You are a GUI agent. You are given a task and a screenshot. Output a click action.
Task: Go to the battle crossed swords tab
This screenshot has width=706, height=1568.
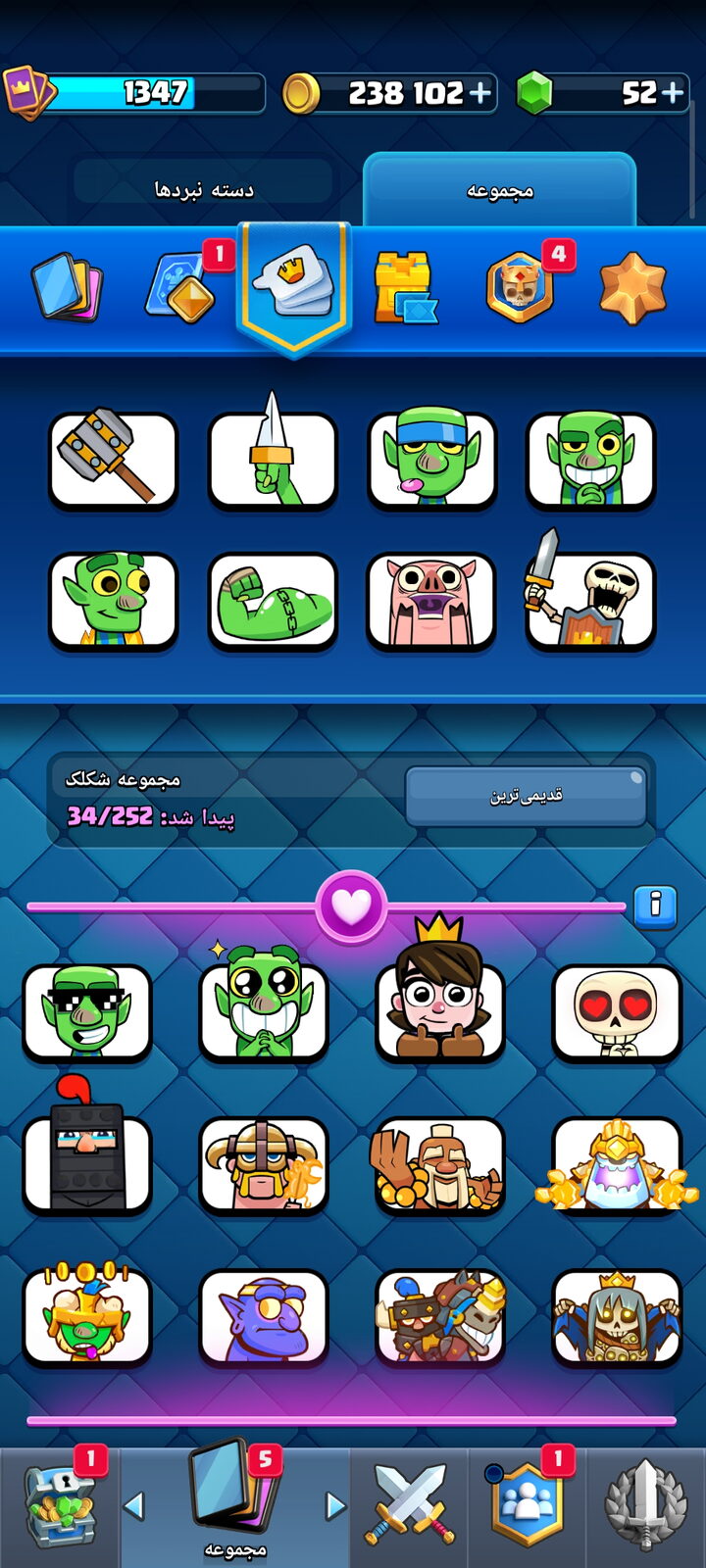(410, 1507)
